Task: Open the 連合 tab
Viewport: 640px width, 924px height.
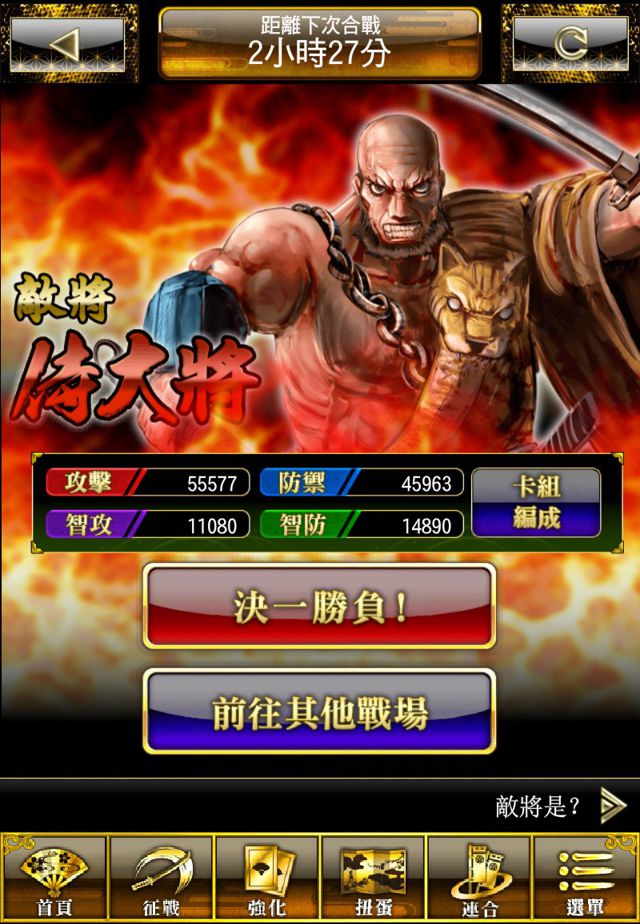Action: (x=479, y=879)
